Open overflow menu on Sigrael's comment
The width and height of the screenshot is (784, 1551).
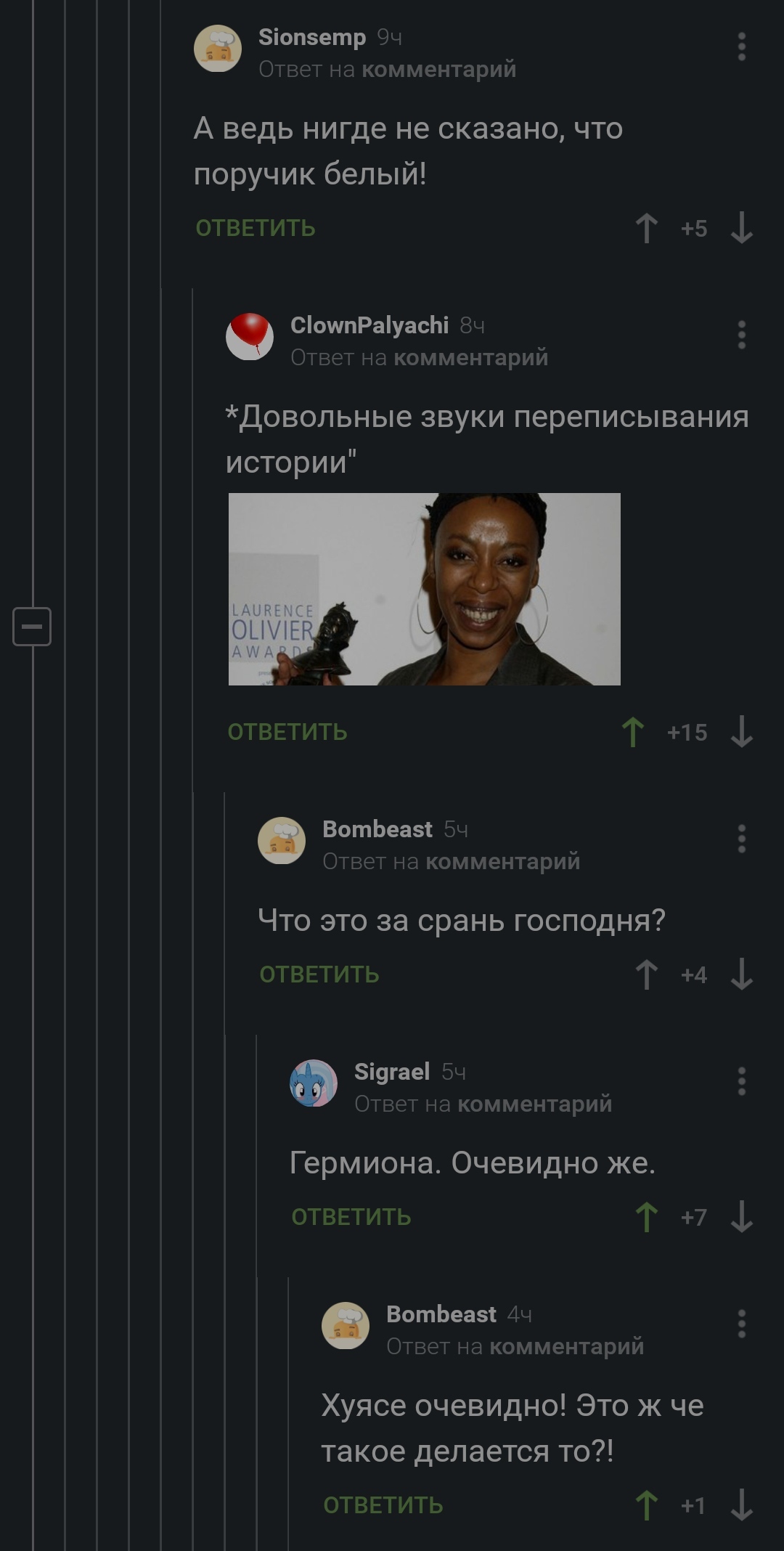click(741, 1081)
